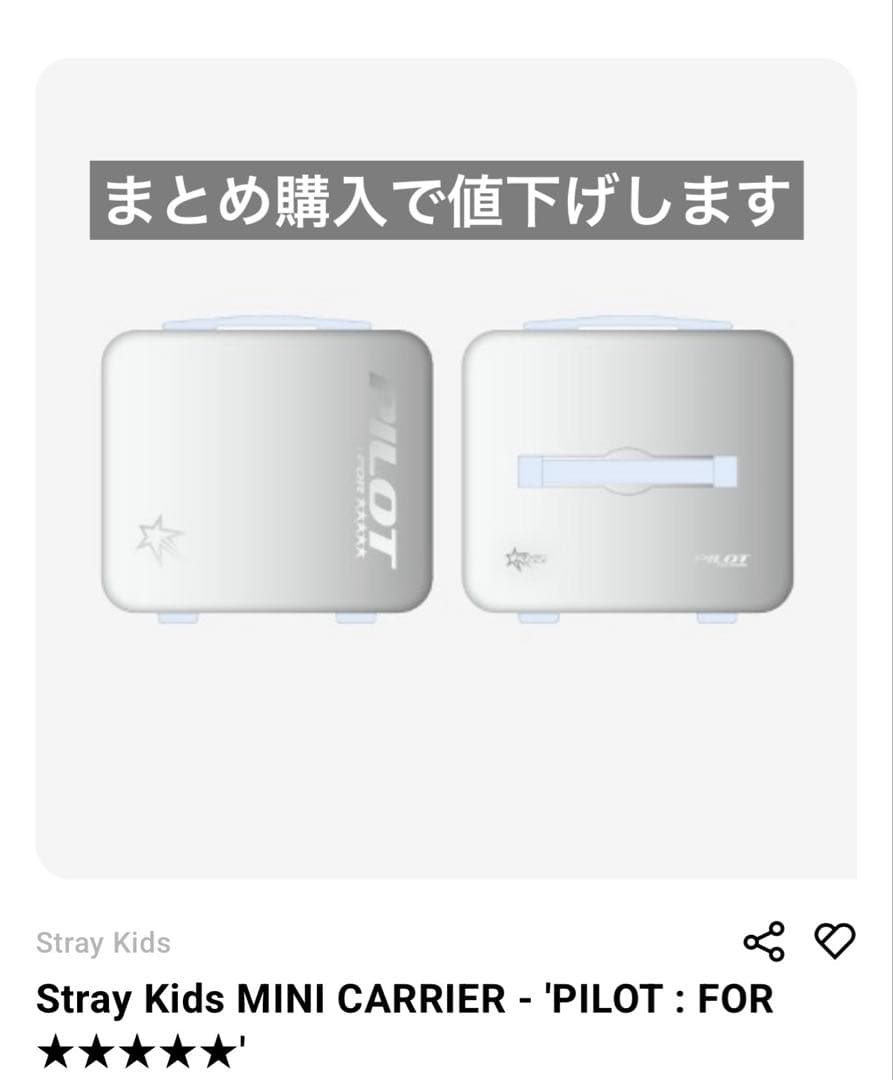Add the MINI CARRIER to wishlist with heart
893x1080 pixels.
pyautogui.click(x=834, y=941)
